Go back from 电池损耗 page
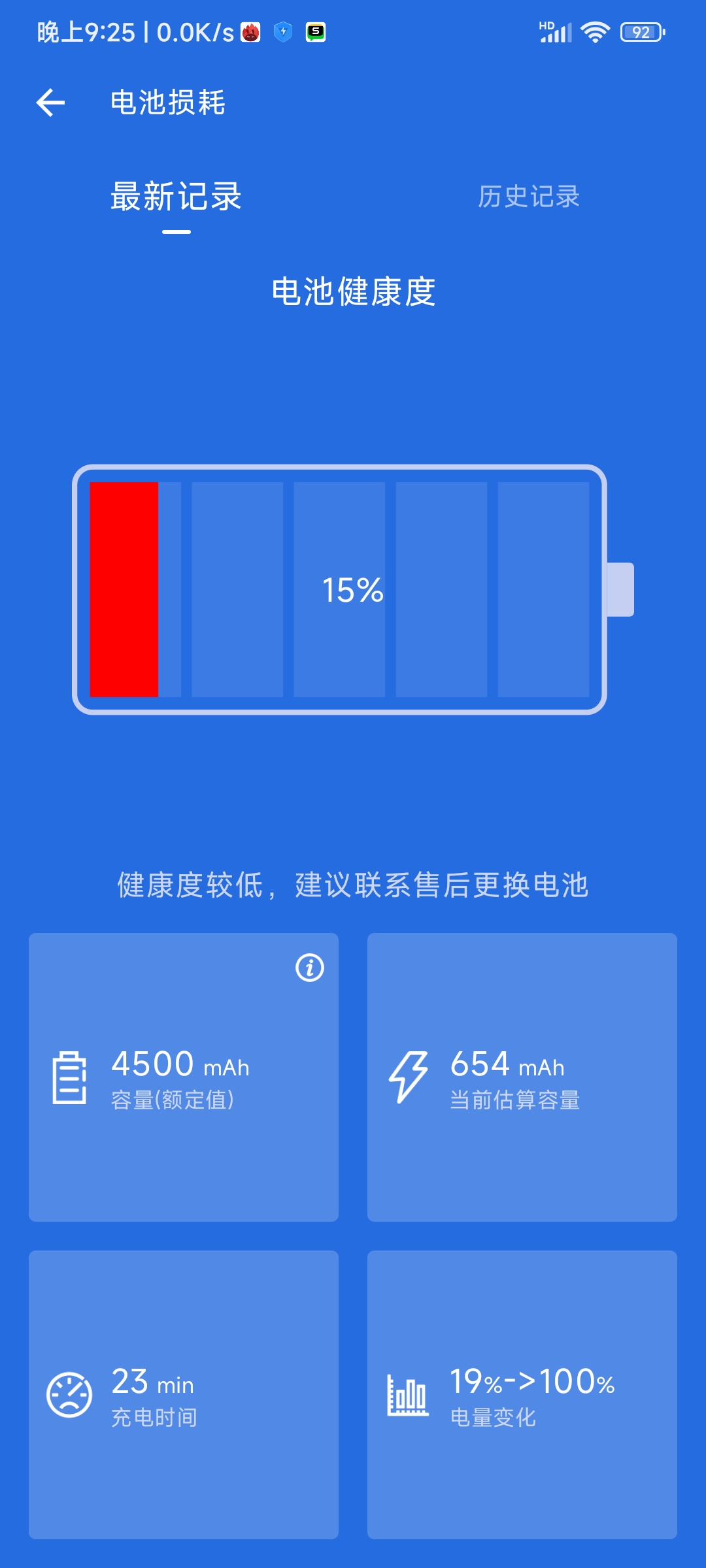Screen dimensions: 706x1568 pyautogui.click(x=50, y=103)
